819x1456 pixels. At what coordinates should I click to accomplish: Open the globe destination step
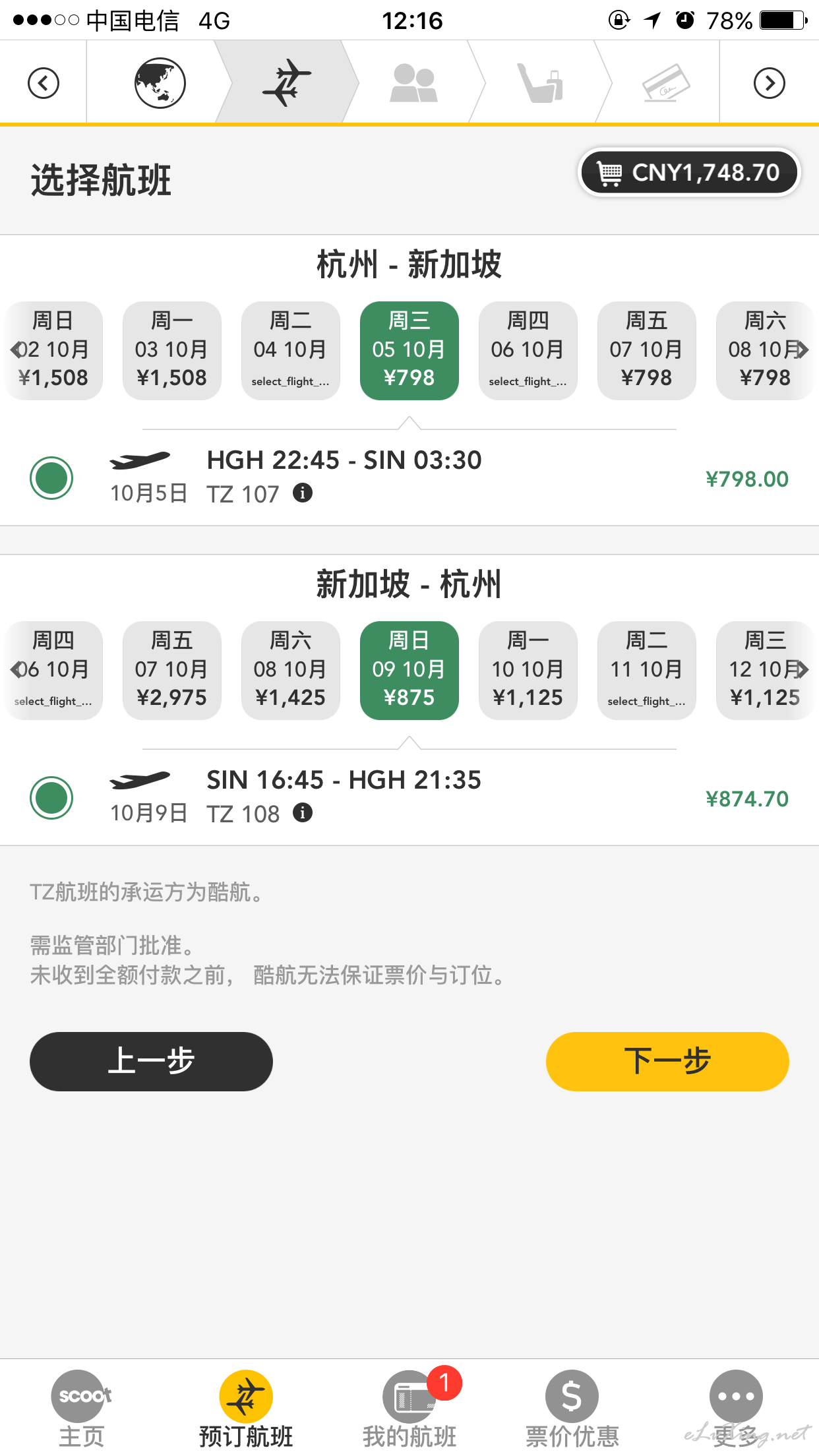click(x=160, y=83)
